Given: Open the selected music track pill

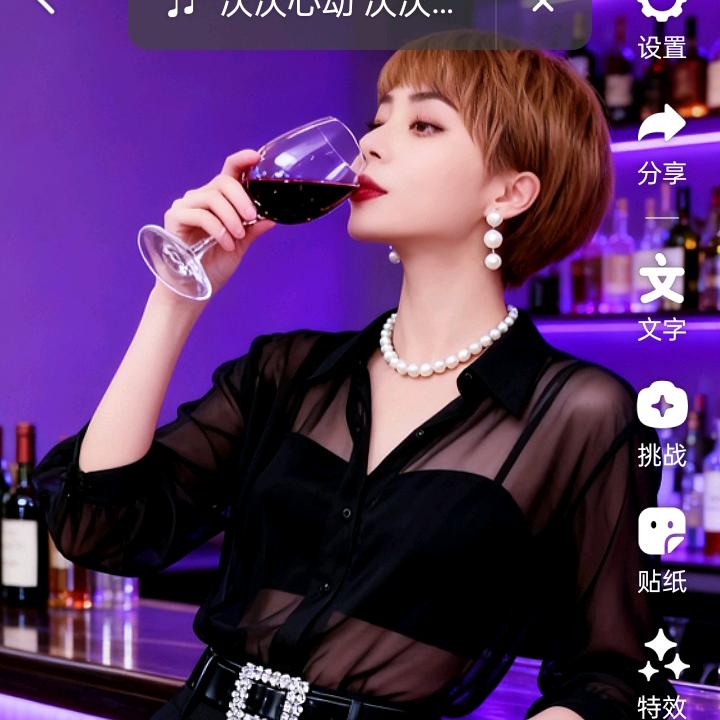Looking at the screenshot, I should 310,10.
